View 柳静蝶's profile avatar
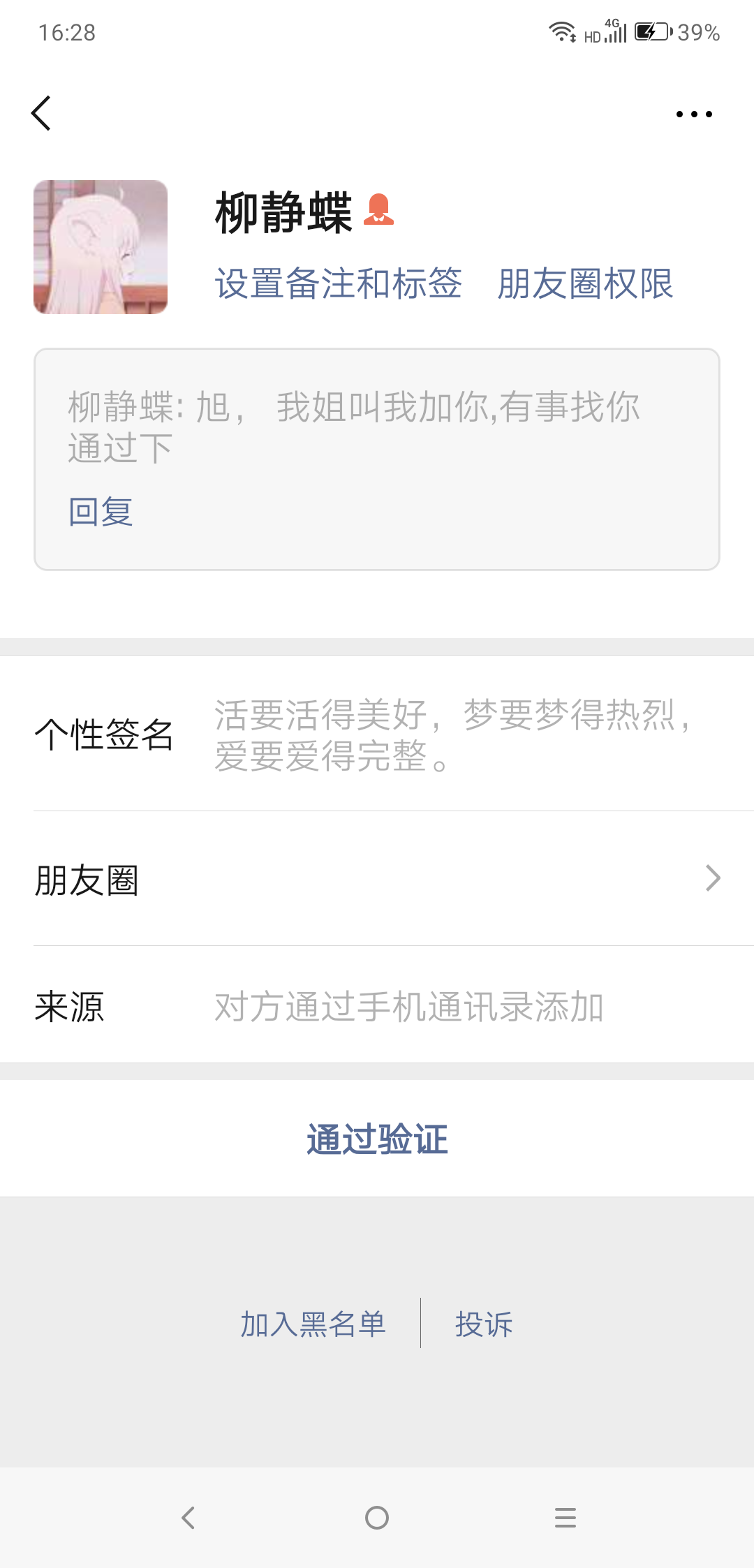754x1568 pixels. click(101, 247)
